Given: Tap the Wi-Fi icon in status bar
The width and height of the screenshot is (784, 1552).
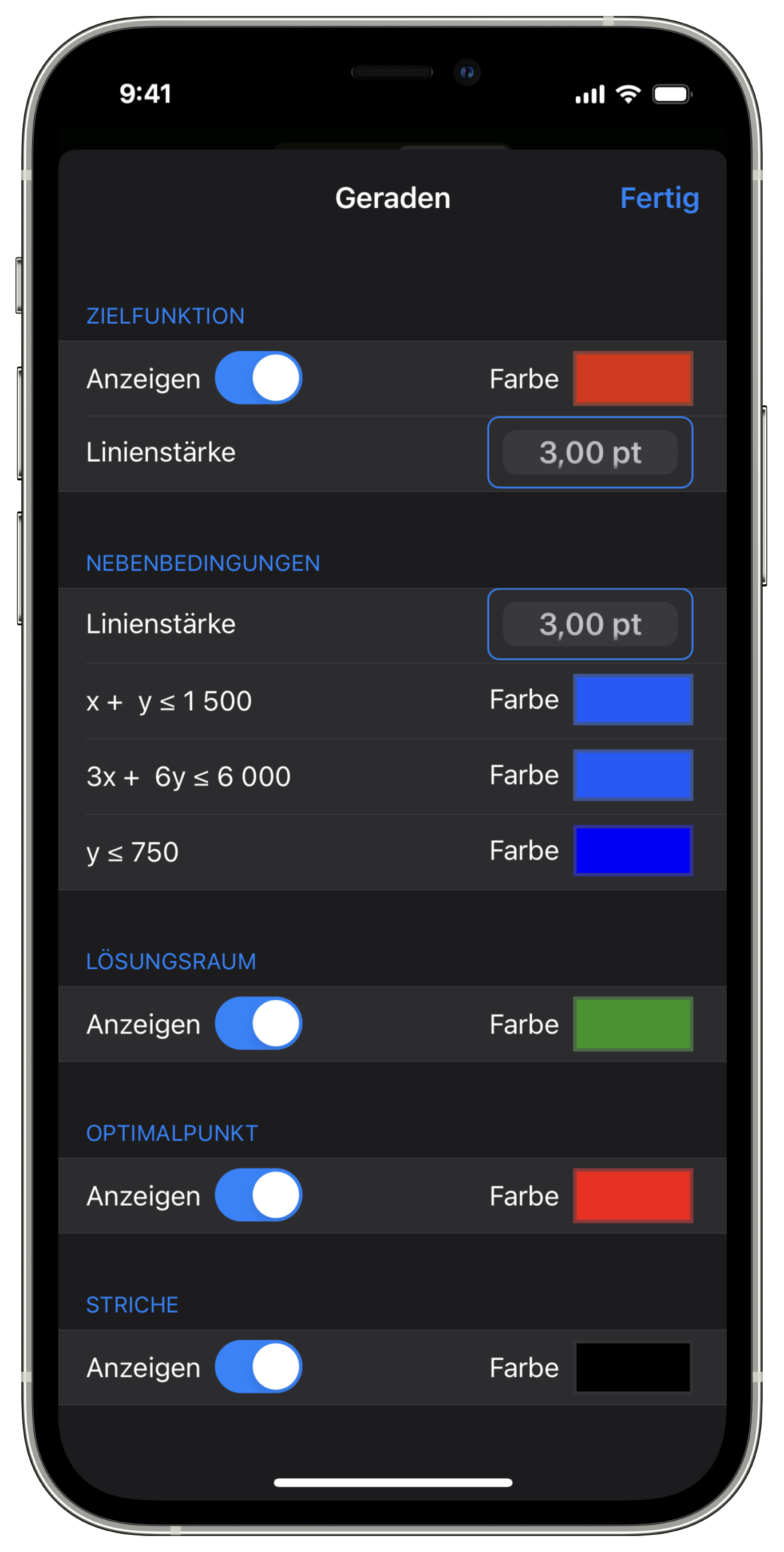Looking at the screenshot, I should [x=627, y=93].
